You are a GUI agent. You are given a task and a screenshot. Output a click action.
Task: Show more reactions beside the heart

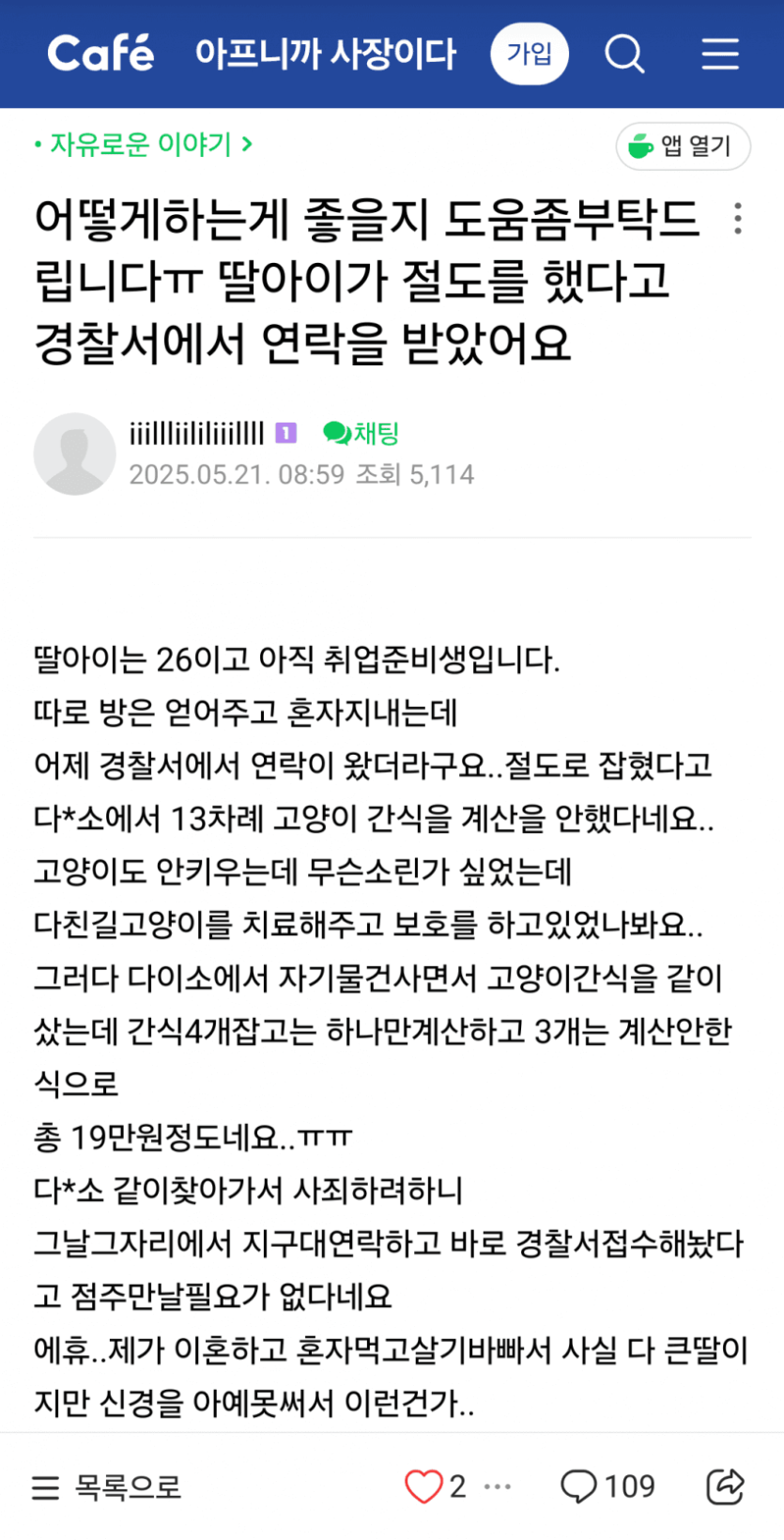coord(498,1486)
